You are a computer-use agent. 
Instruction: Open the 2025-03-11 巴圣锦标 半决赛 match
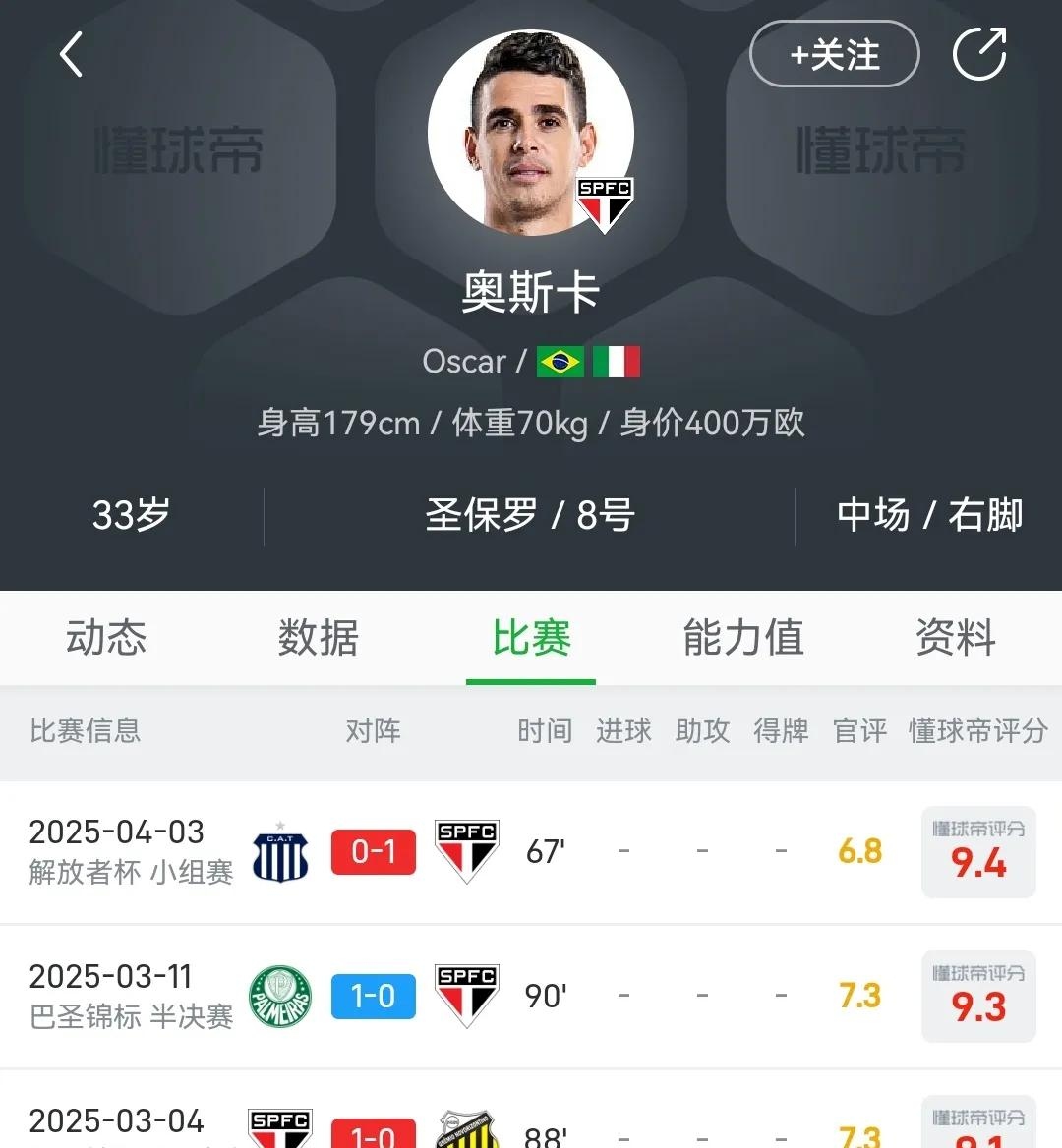pos(531,996)
